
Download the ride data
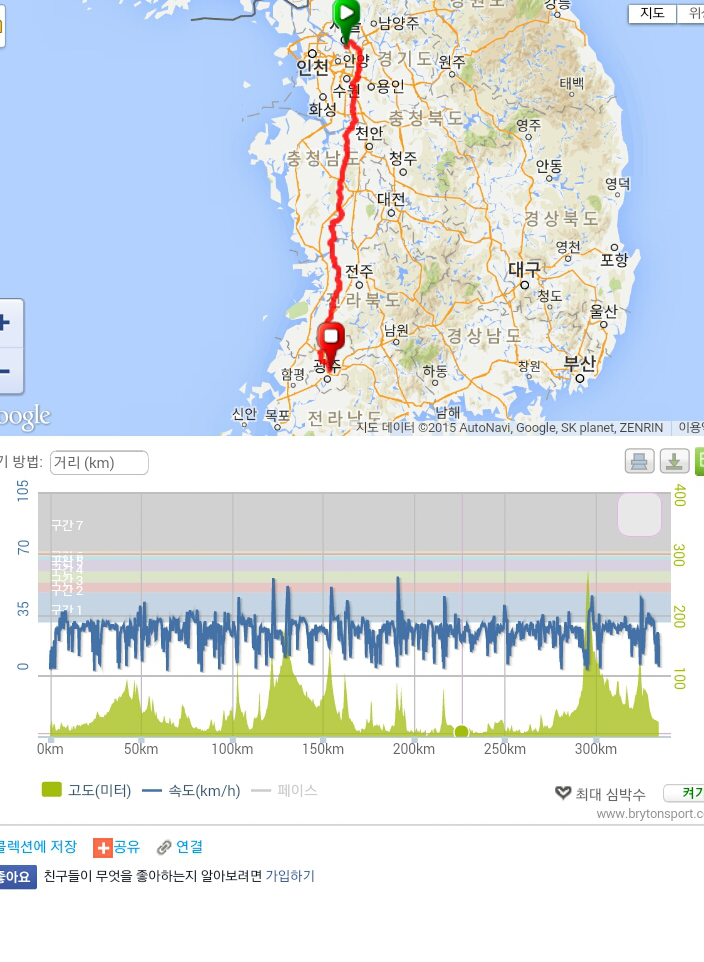(674, 461)
